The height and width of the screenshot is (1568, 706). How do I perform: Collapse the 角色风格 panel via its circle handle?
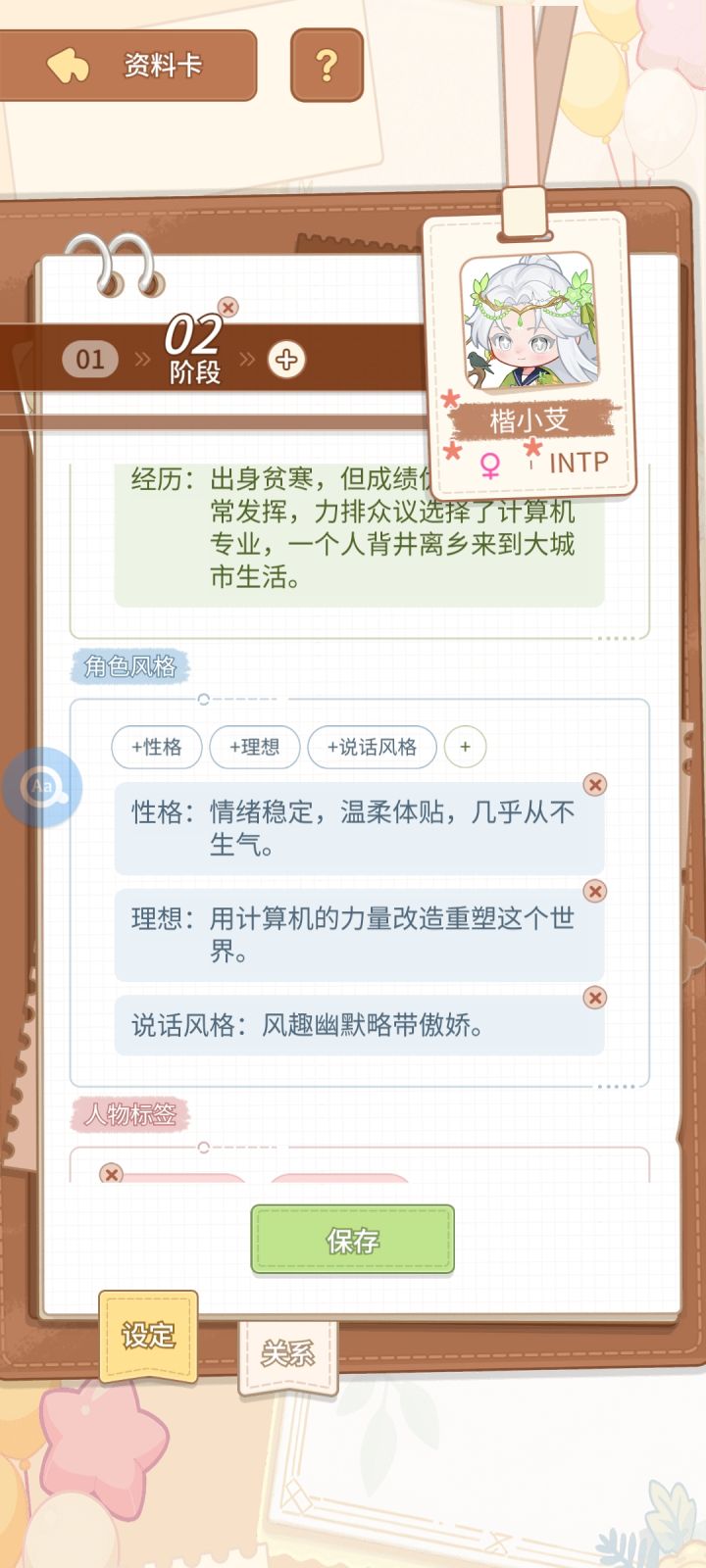click(204, 699)
